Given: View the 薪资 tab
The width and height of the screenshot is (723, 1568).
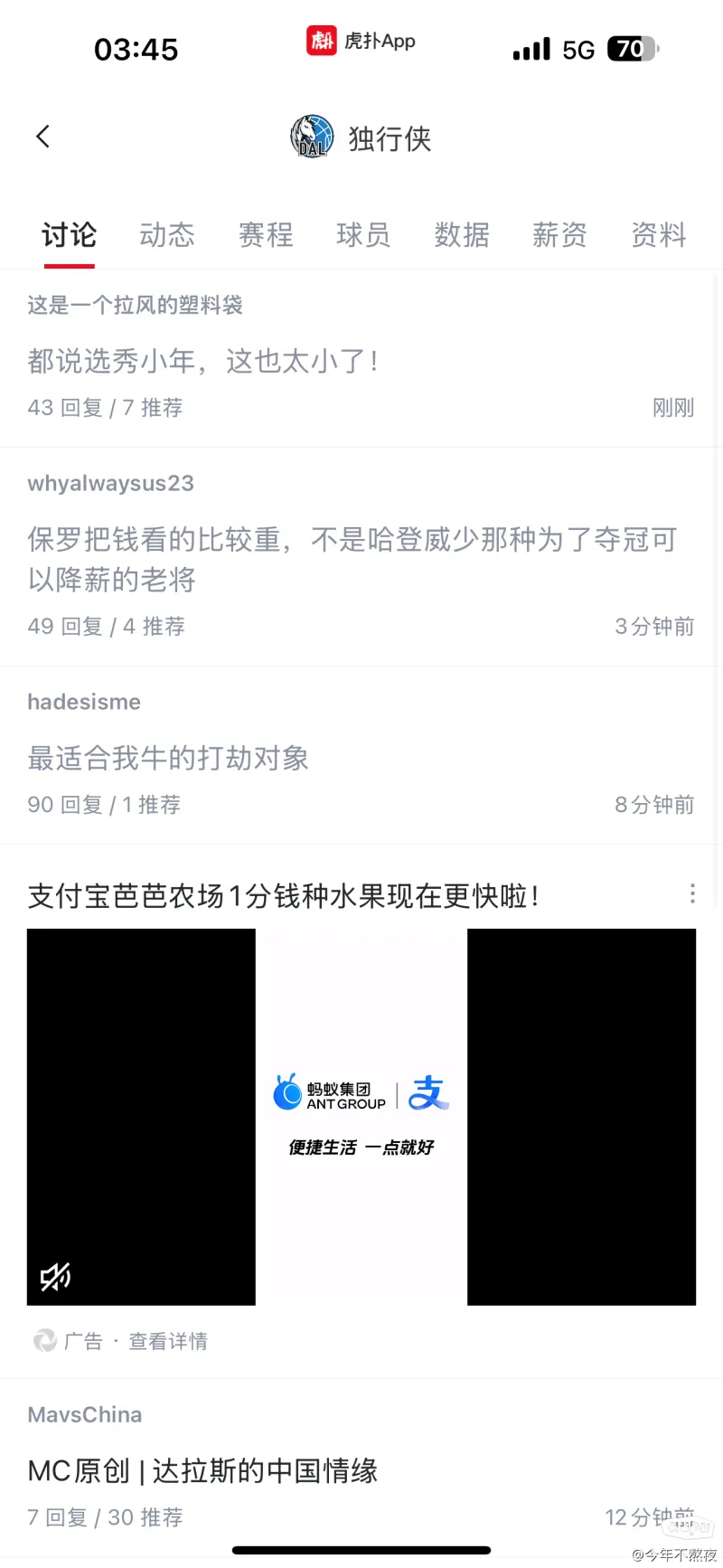Looking at the screenshot, I should 559,235.
